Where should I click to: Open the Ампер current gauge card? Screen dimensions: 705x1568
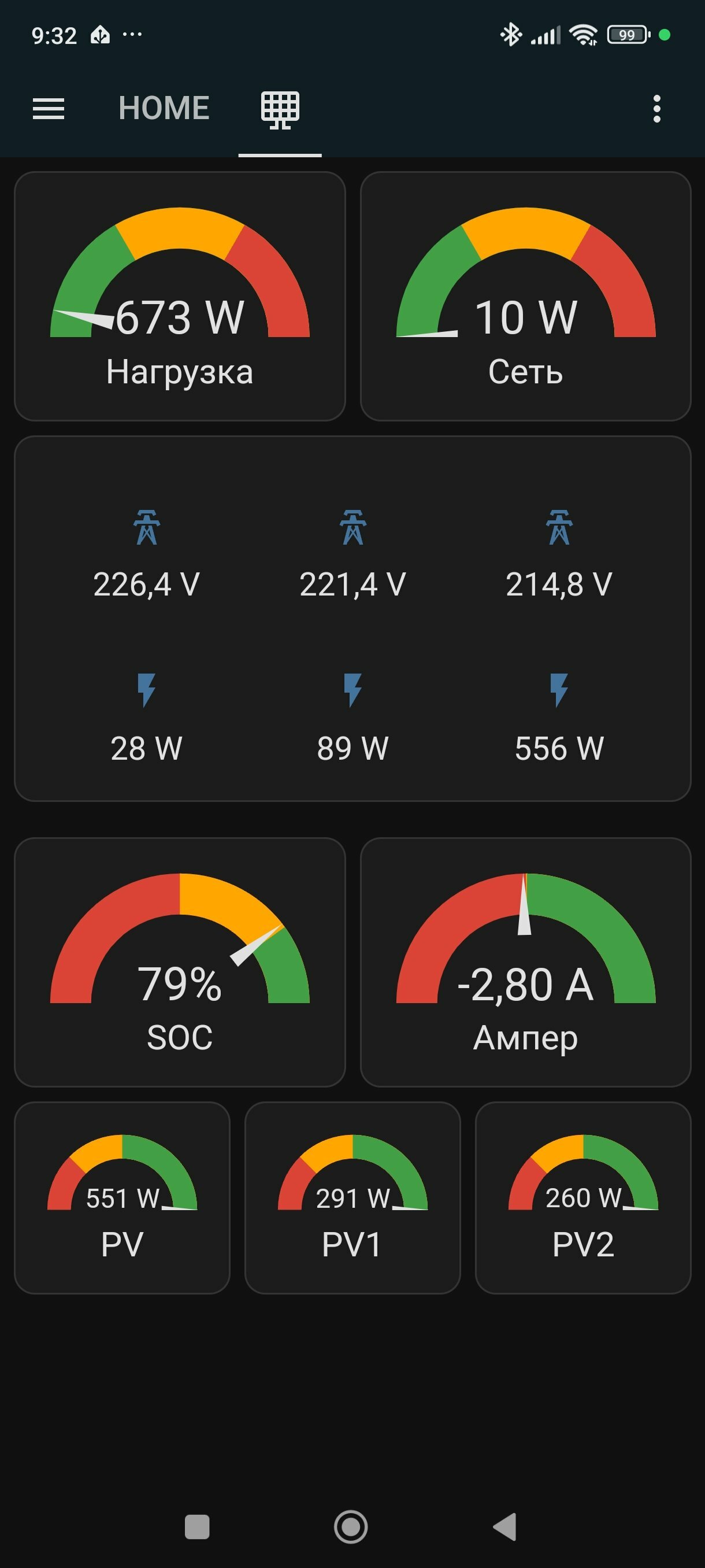tap(525, 961)
